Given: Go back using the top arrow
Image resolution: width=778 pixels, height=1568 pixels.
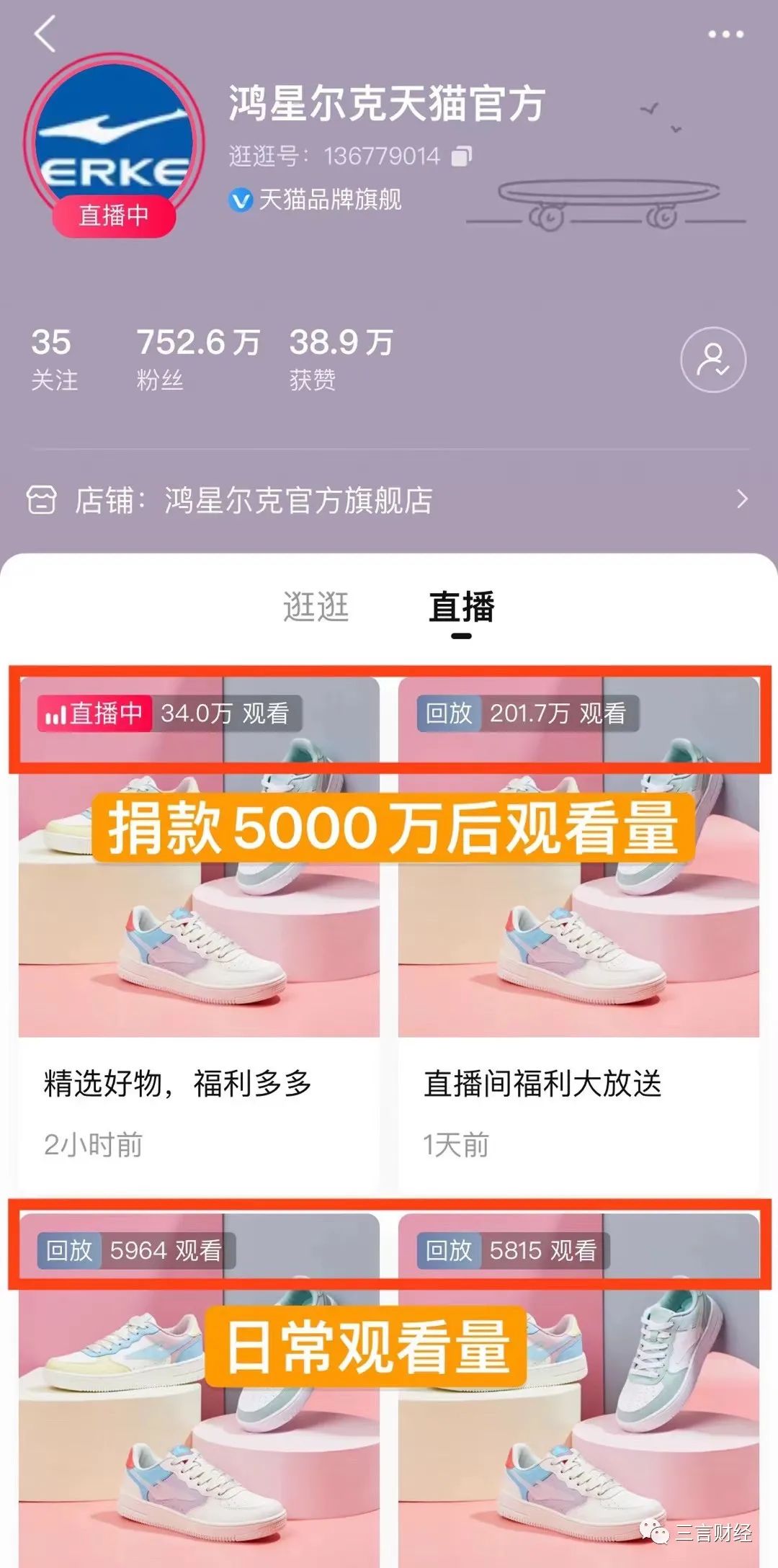Looking at the screenshot, I should (x=45, y=35).
